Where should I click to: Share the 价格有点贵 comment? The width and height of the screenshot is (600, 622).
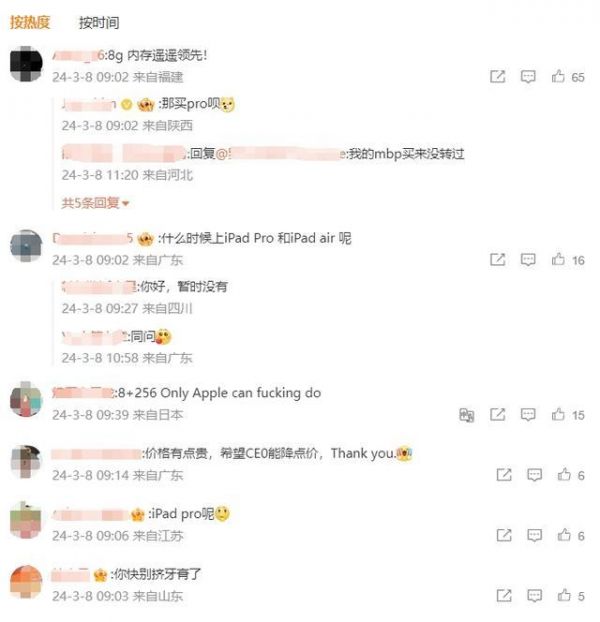[505, 475]
